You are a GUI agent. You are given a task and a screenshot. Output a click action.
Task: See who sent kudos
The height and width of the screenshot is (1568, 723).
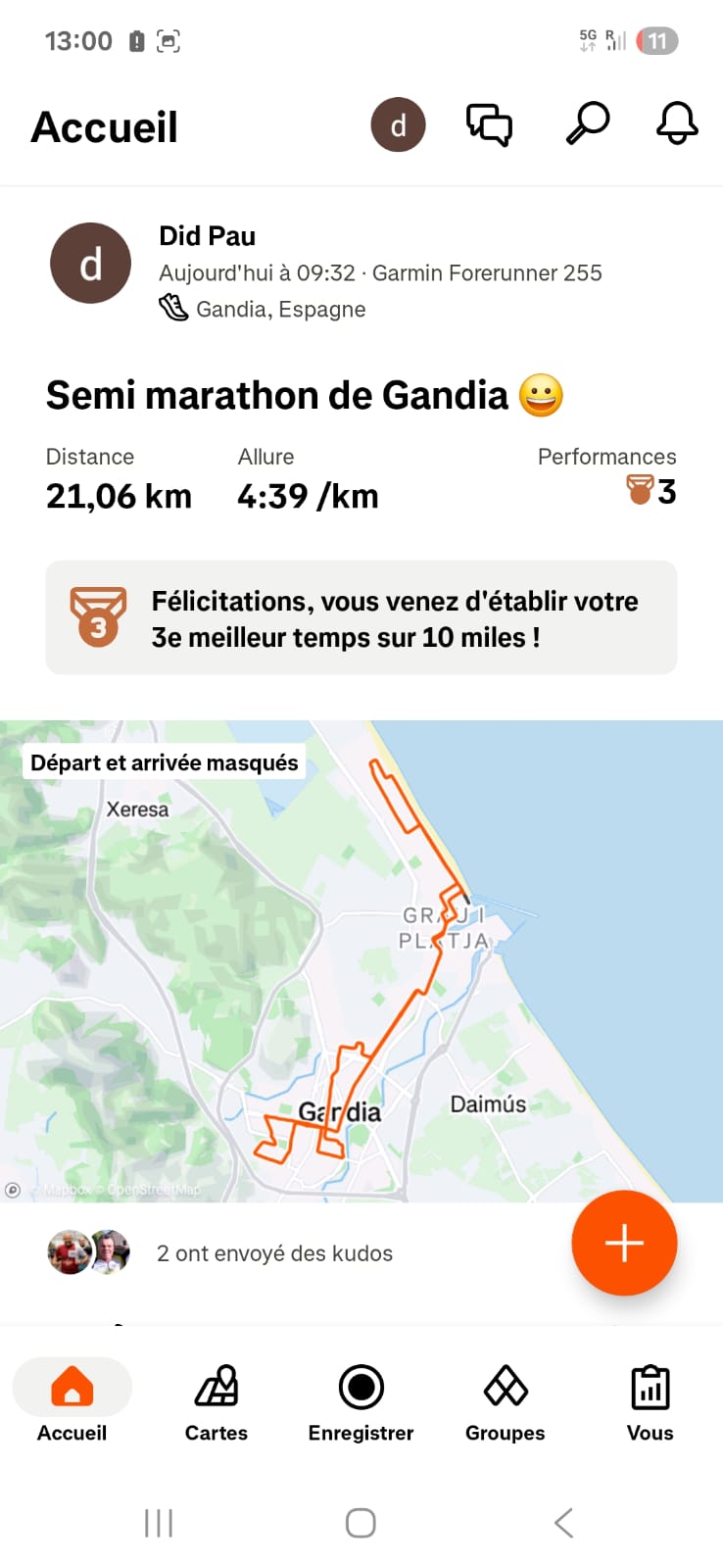pyautogui.click(x=274, y=1253)
